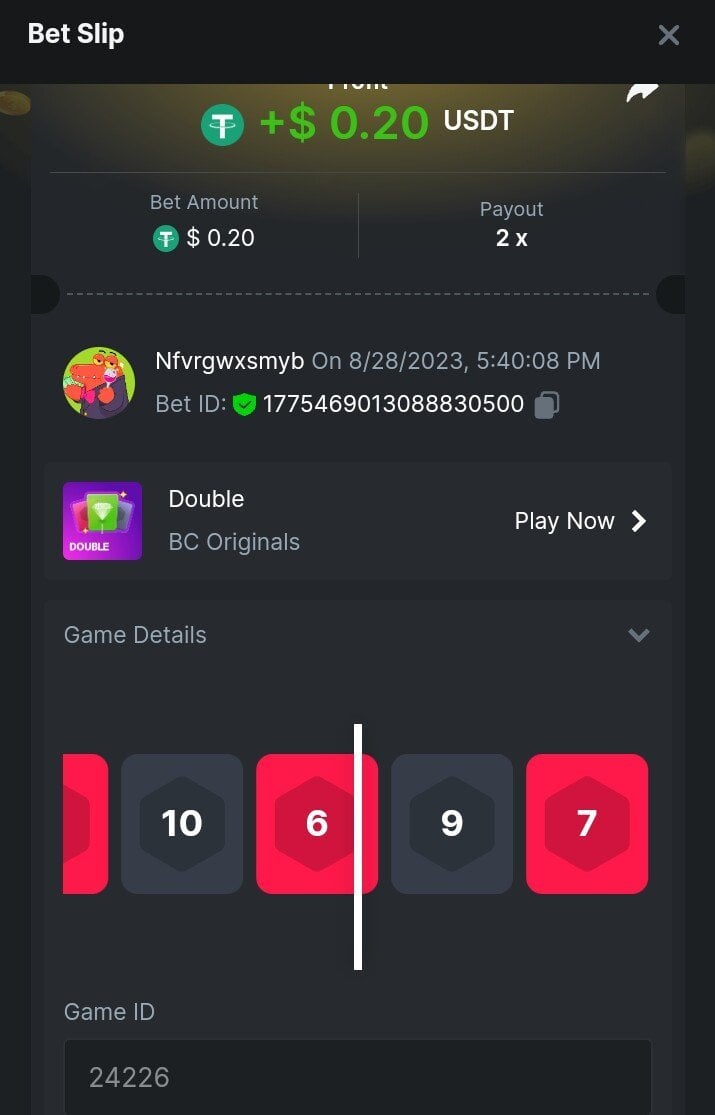The image size is (715, 1115).
Task: Collapse the Game Details section
Action: (638, 635)
